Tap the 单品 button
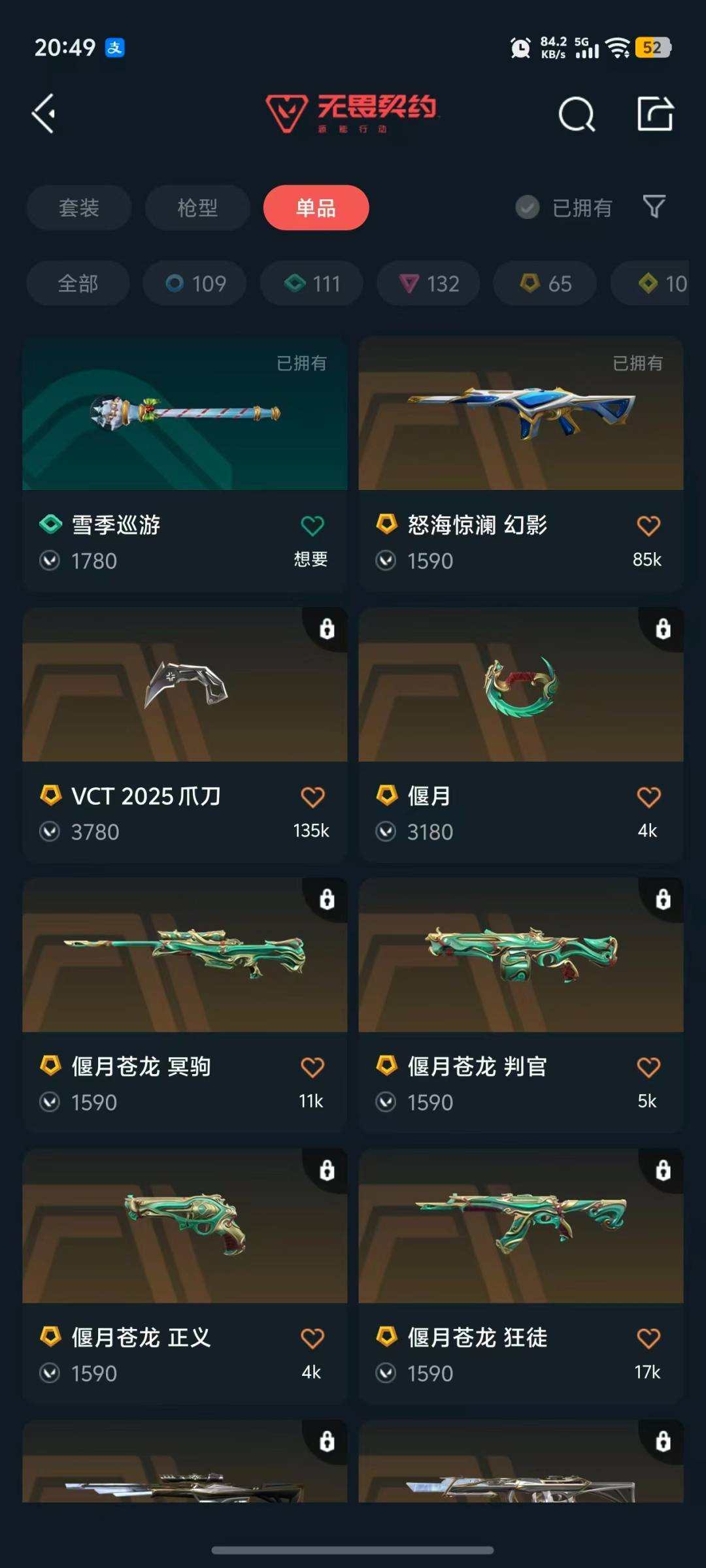Screen dimensions: 706x1568 316,207
